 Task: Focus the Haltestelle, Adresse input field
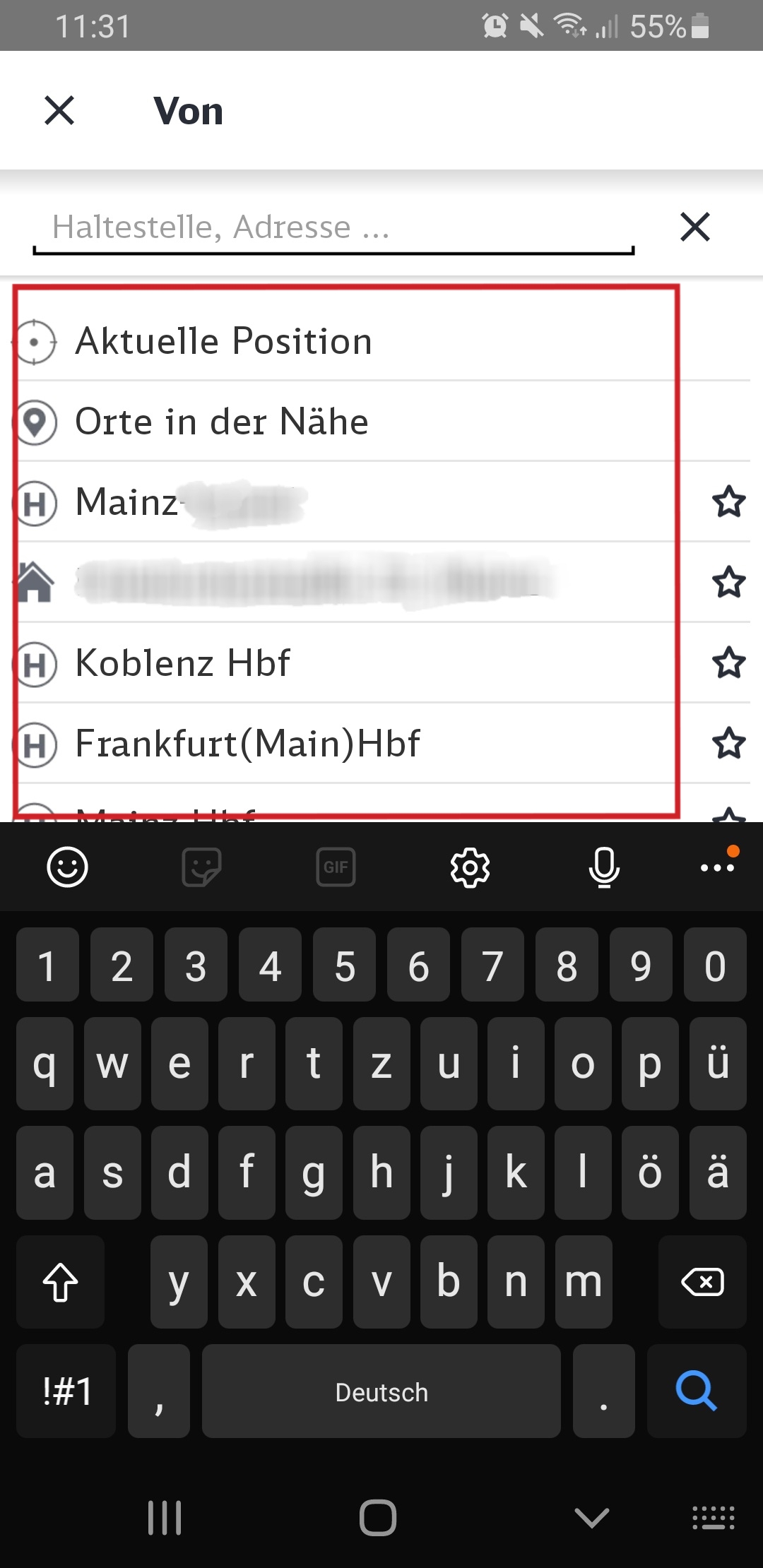333,227
